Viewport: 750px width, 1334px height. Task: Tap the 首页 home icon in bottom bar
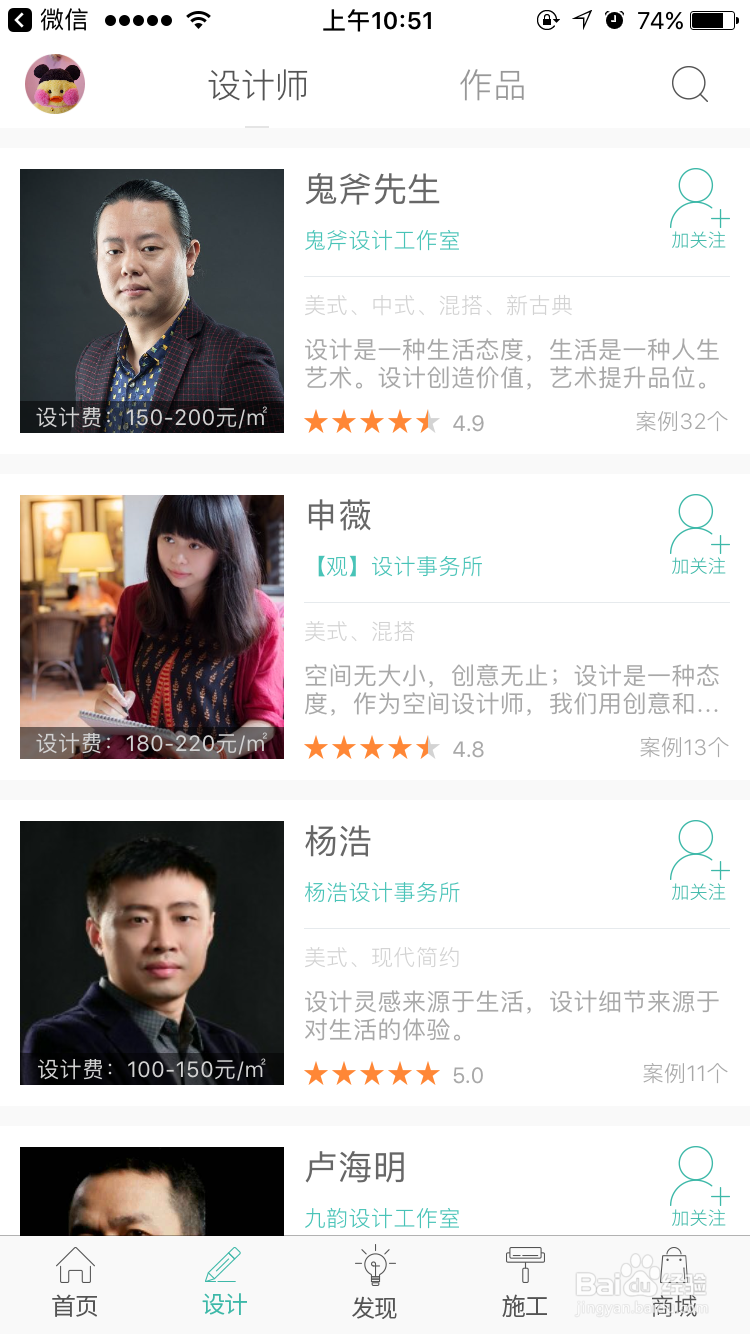(x=75, y=1283)
